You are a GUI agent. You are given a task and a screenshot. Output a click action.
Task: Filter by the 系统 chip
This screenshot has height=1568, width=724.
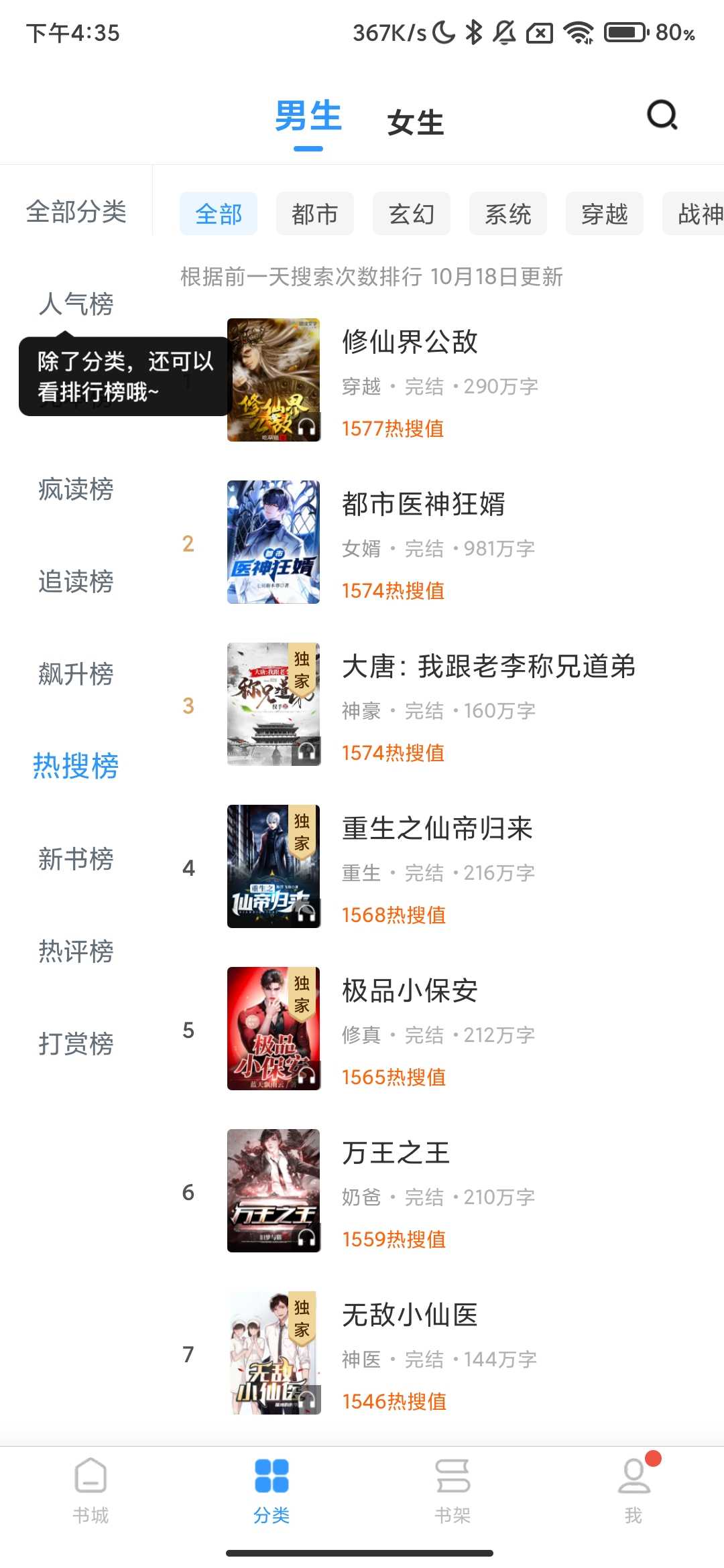(x=507, y=214)
